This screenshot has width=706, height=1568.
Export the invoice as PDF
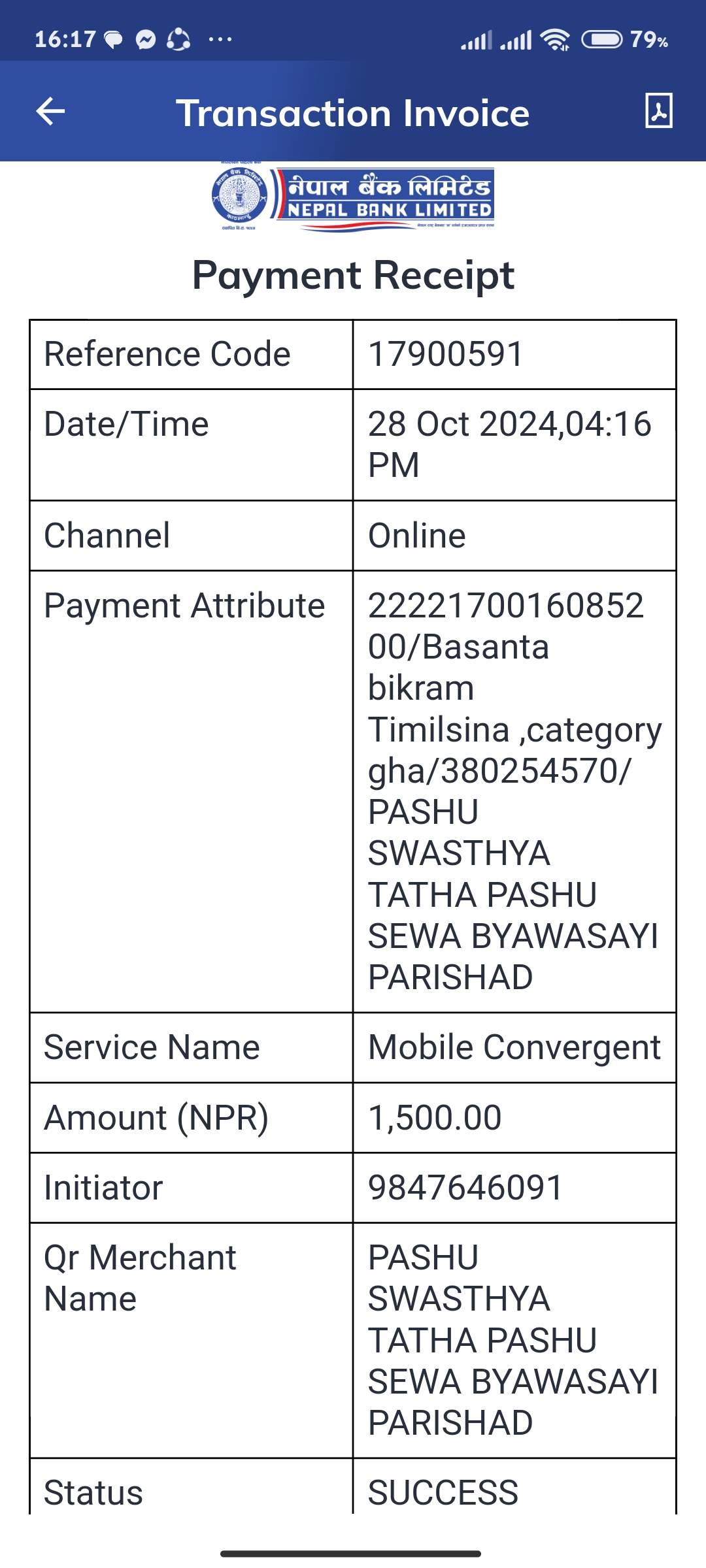tap(658, 110)
